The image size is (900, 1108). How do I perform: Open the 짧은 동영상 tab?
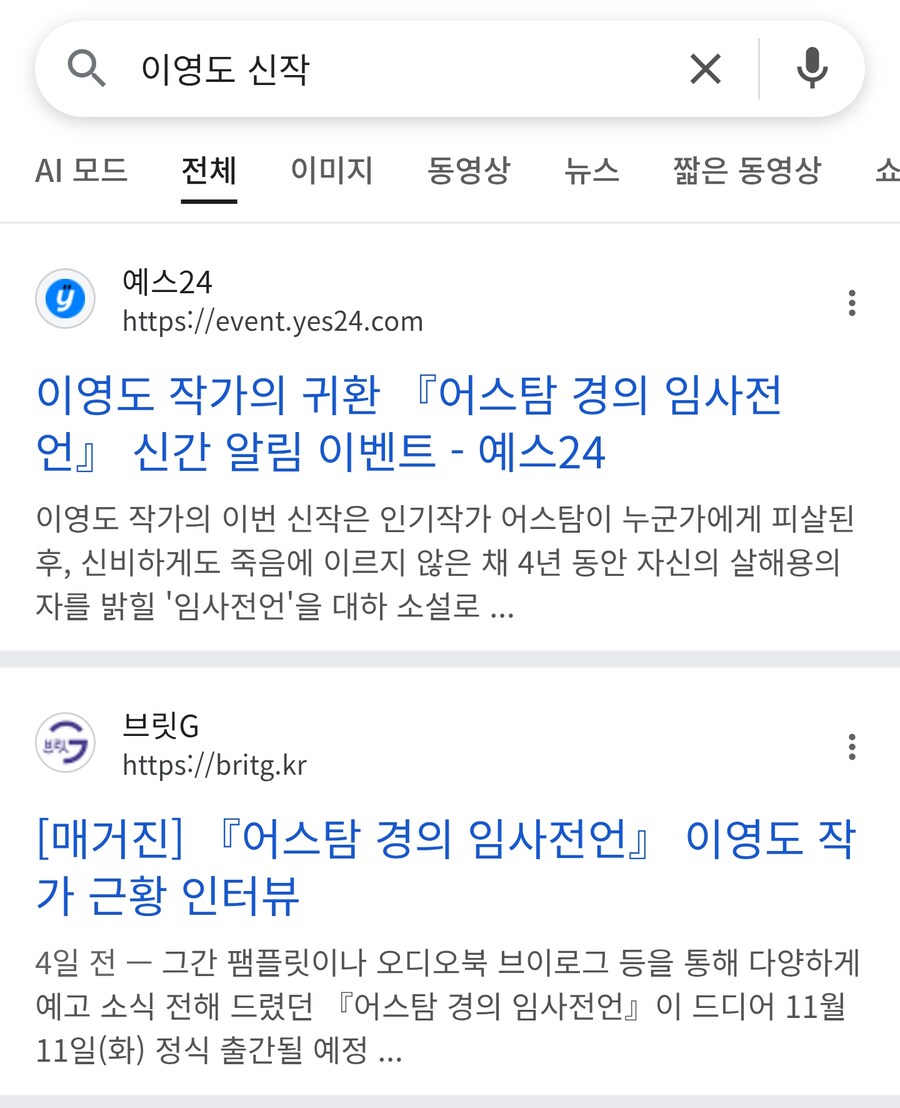click(x=743, y=172)
